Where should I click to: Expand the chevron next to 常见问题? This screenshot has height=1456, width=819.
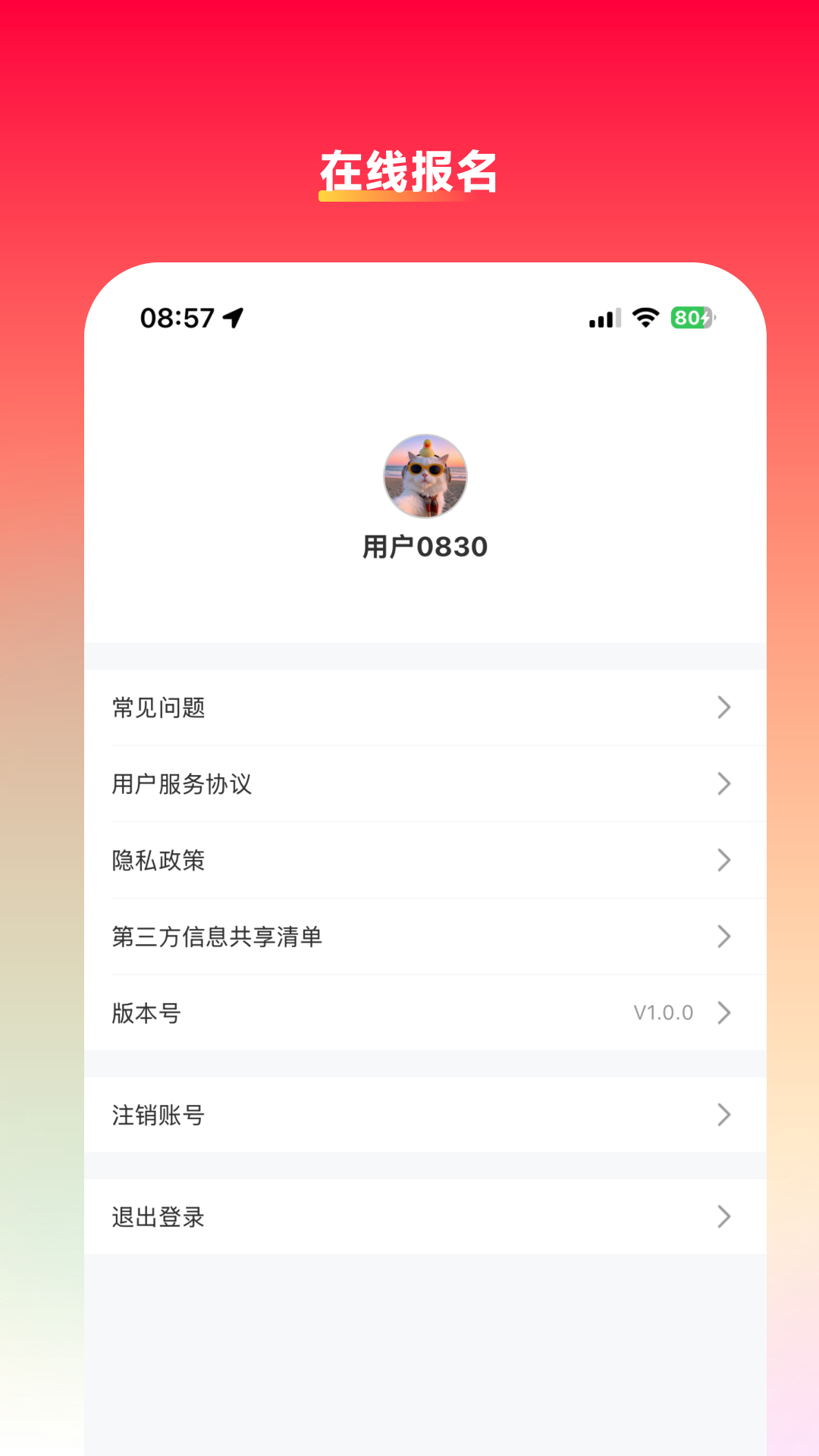(x=723, y=708)
